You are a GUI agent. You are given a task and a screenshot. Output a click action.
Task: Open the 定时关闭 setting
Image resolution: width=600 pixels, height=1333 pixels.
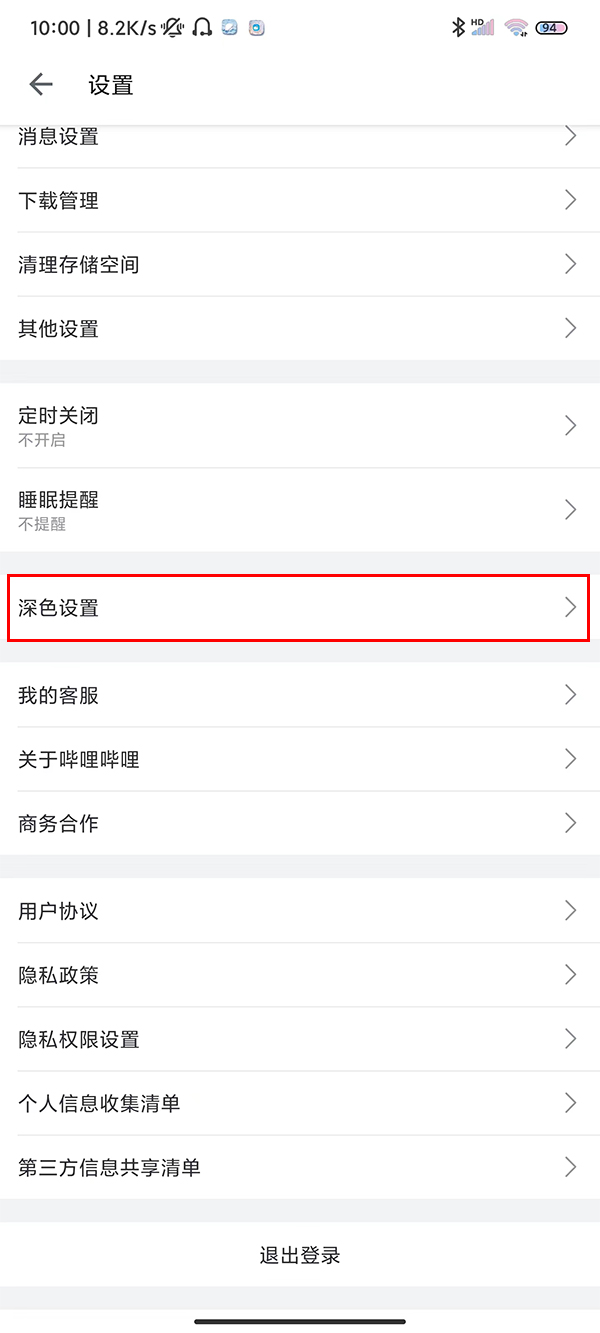pos(300,425)
